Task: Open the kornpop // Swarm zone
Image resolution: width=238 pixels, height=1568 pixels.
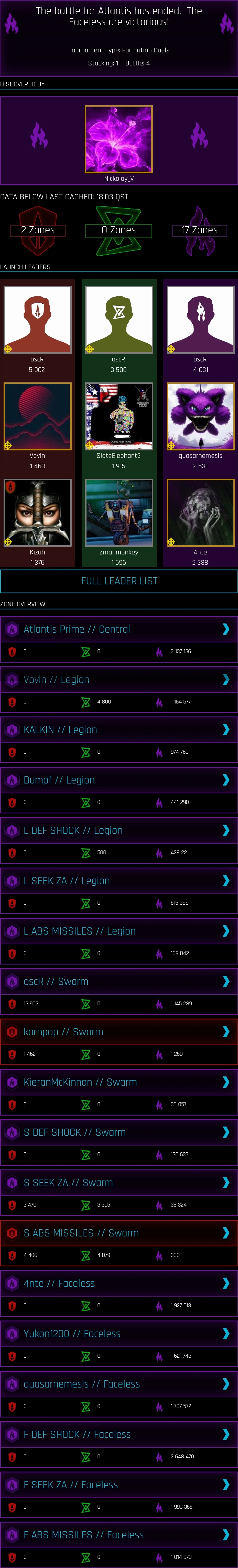Action: 119,1032
